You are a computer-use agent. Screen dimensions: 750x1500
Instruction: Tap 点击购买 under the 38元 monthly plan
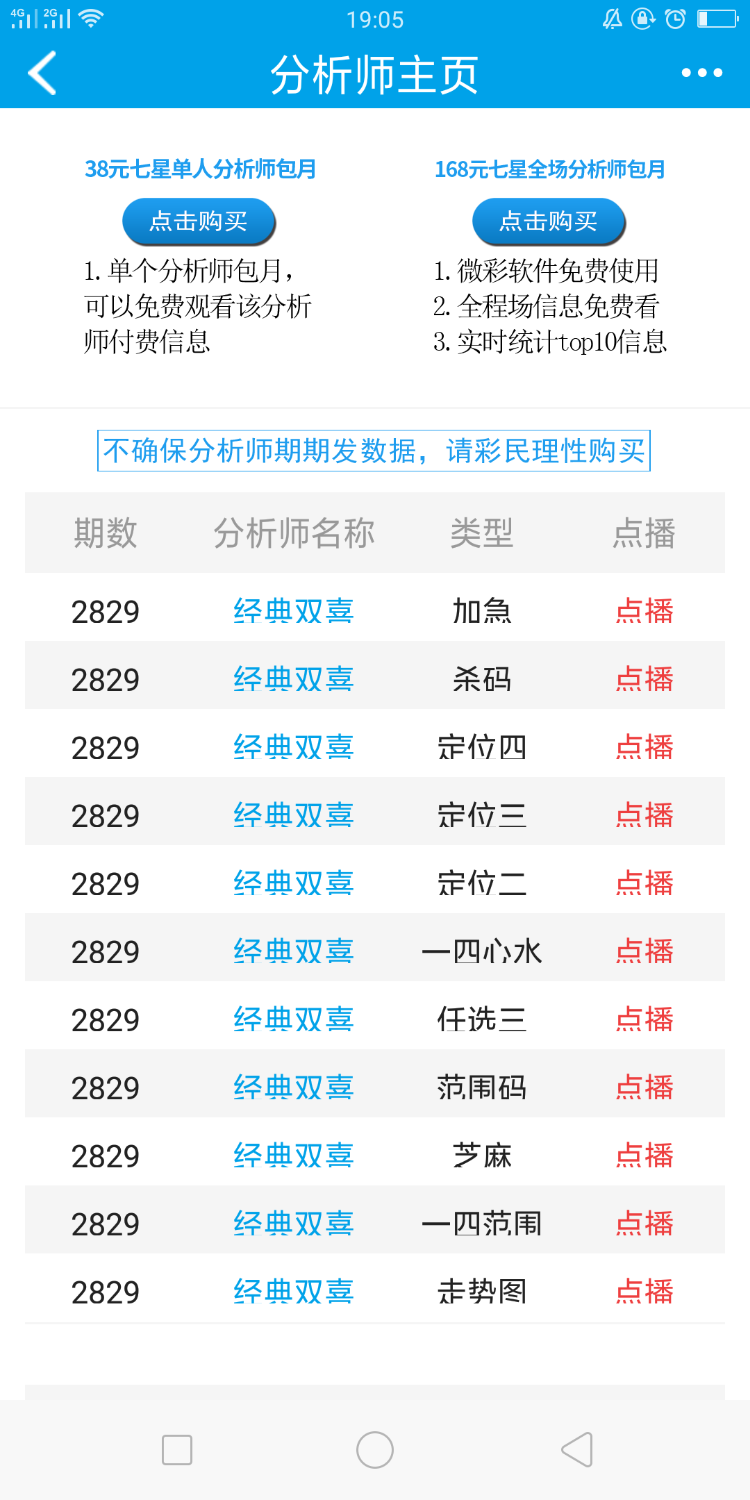pos(199,221)
